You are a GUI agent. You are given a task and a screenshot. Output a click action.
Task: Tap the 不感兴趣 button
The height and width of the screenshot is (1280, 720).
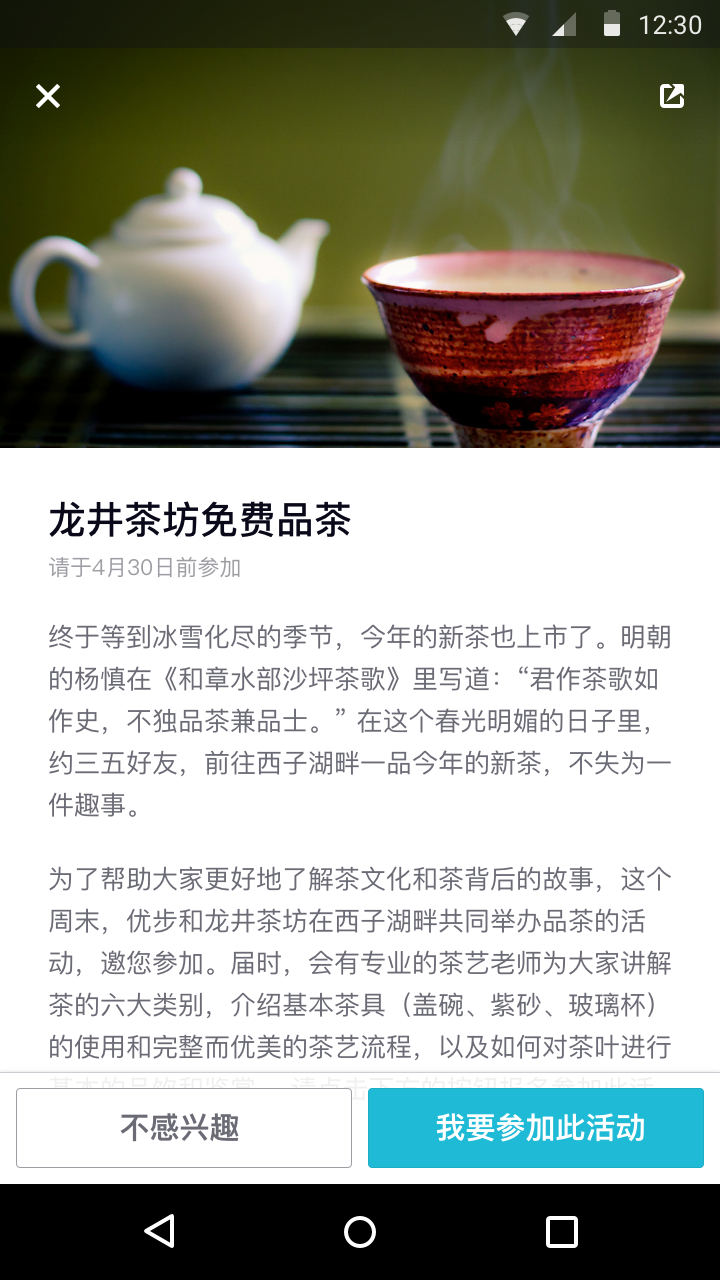tap(183, 1128)
